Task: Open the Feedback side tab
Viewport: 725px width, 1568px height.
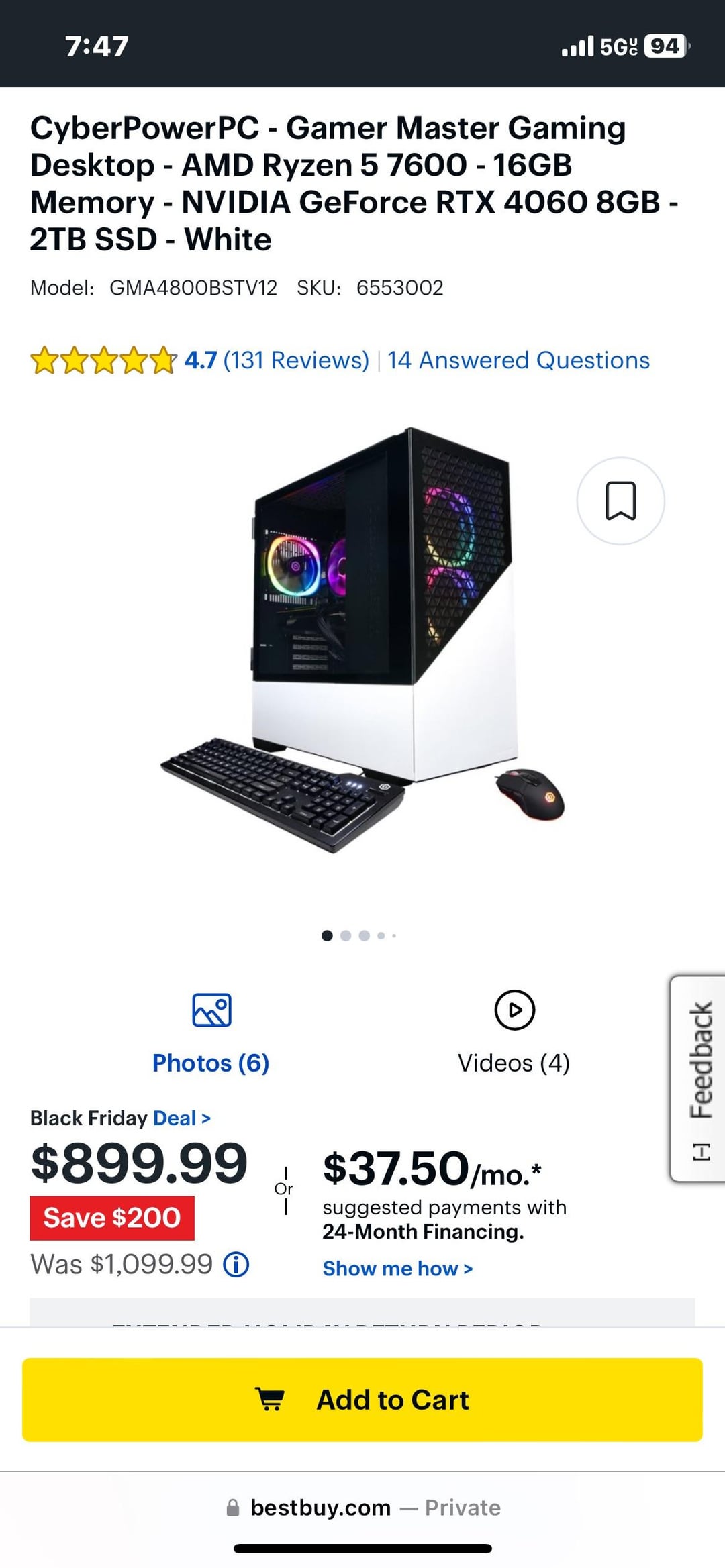Action: click(x=697, y=1078)
